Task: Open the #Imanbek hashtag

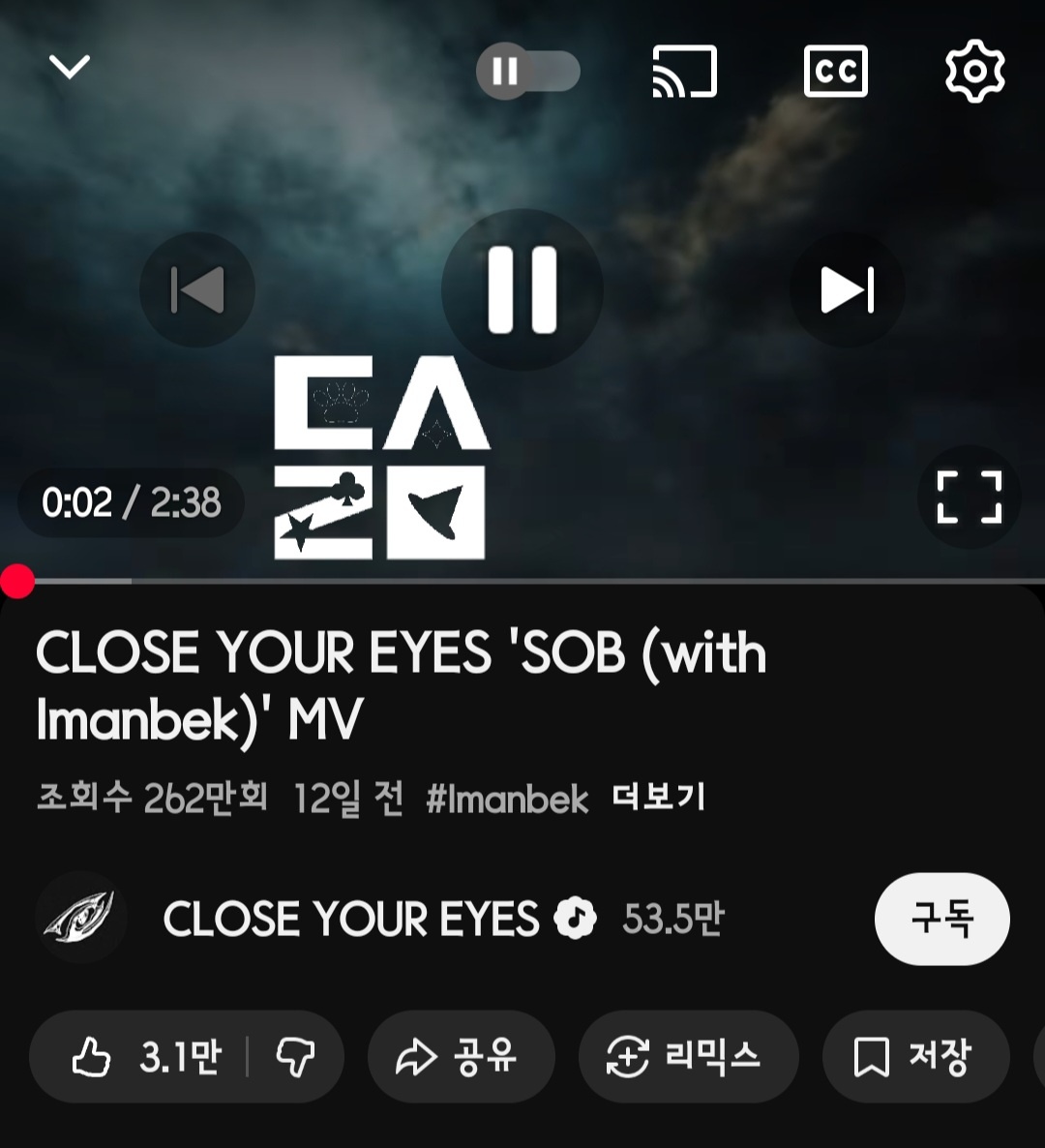Action: click(507, 800)
